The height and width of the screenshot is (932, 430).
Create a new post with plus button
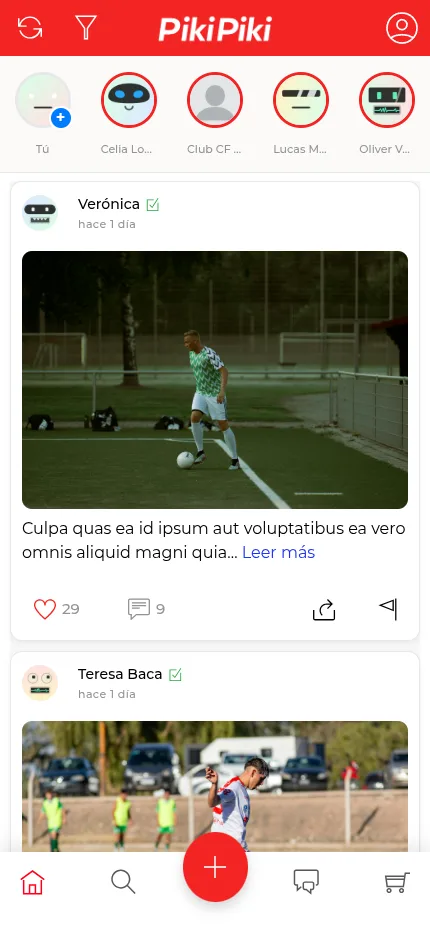[215, 867]
